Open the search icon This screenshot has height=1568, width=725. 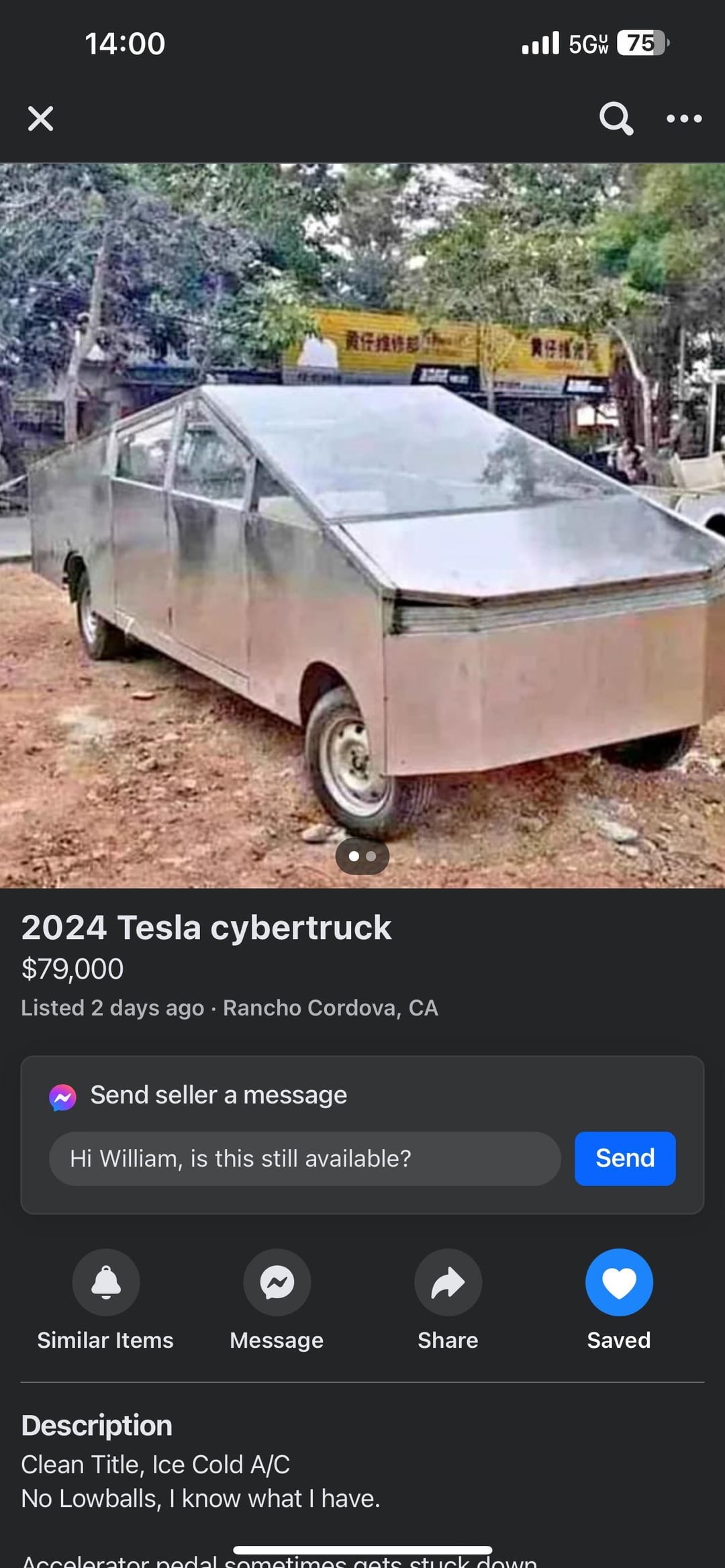click(x=615, y=119)
